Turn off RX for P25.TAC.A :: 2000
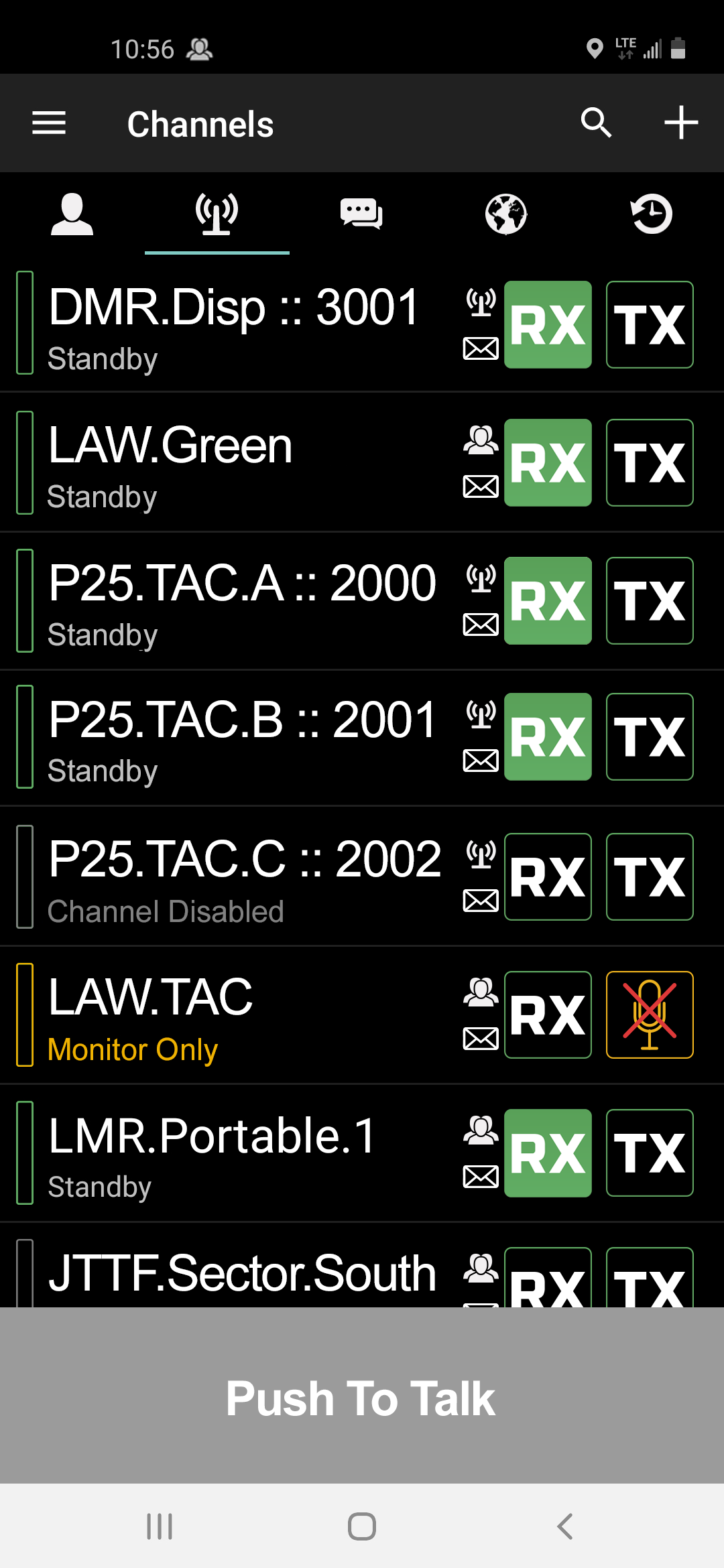 click(548, 601)
